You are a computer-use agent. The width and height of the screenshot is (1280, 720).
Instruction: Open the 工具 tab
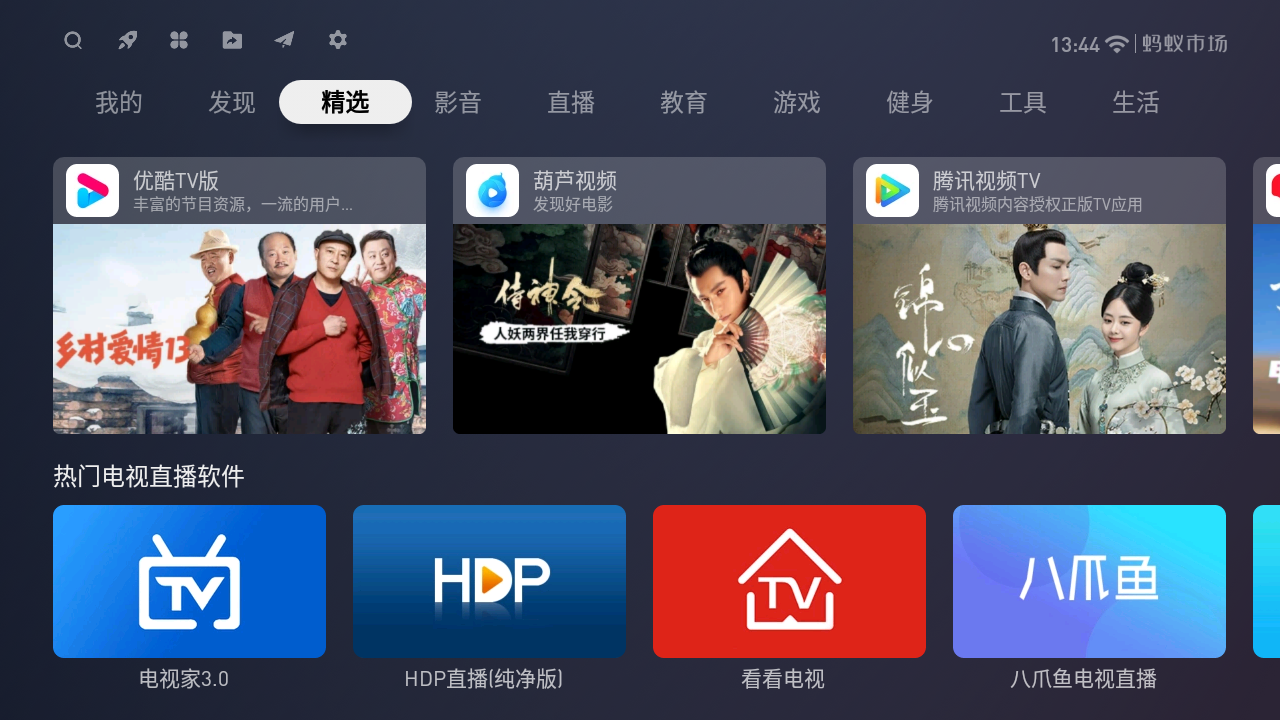point(1023,102)
